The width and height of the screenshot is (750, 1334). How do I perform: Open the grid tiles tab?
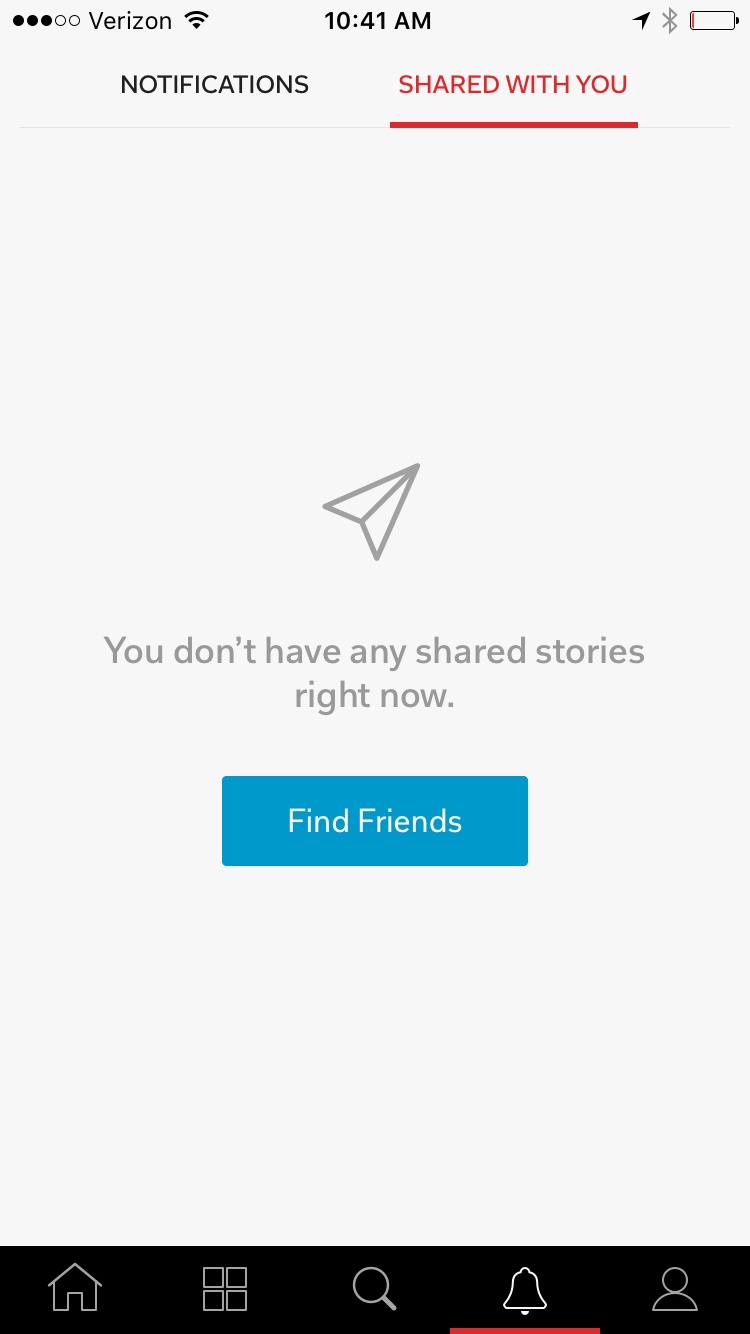click(x=225, y=1288)
